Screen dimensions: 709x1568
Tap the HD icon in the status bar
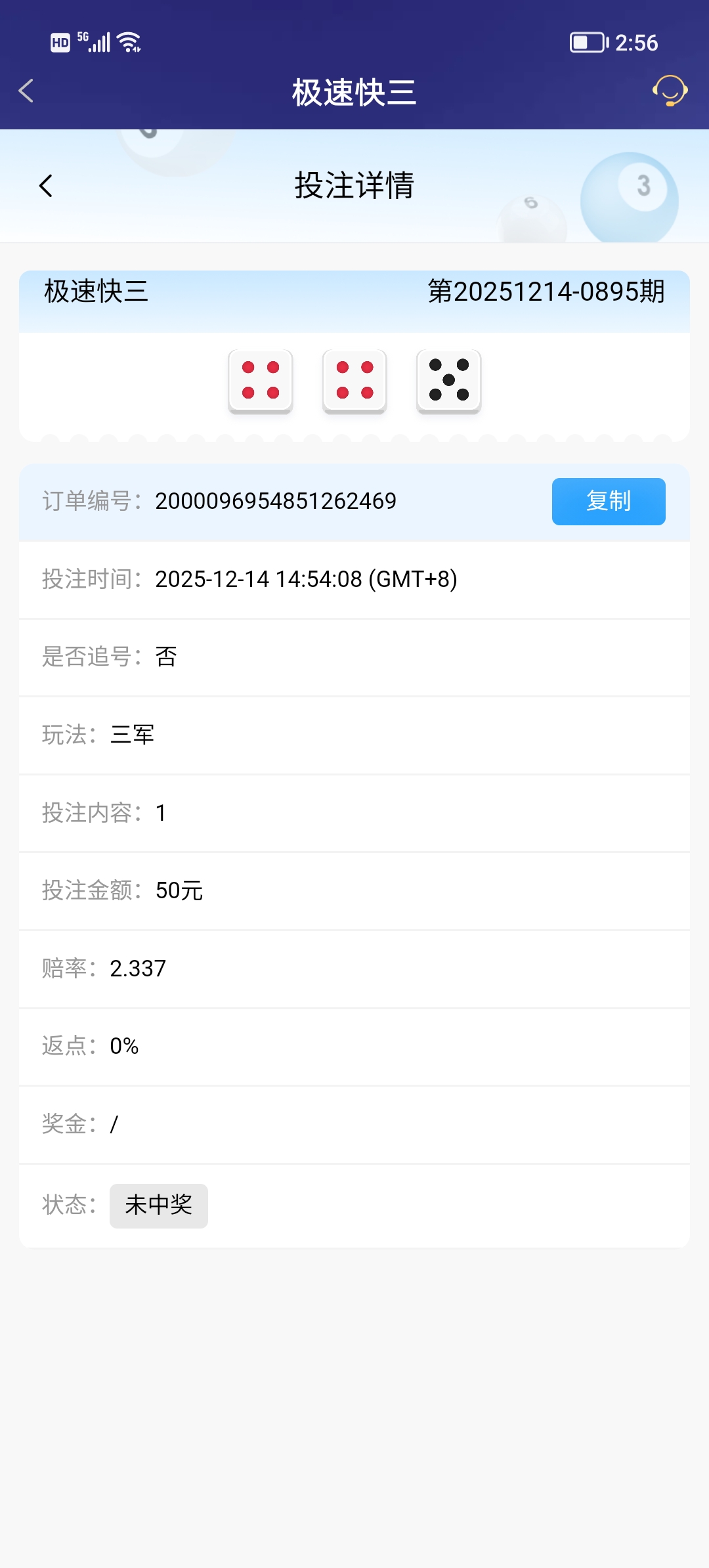(x=61, y=42)
